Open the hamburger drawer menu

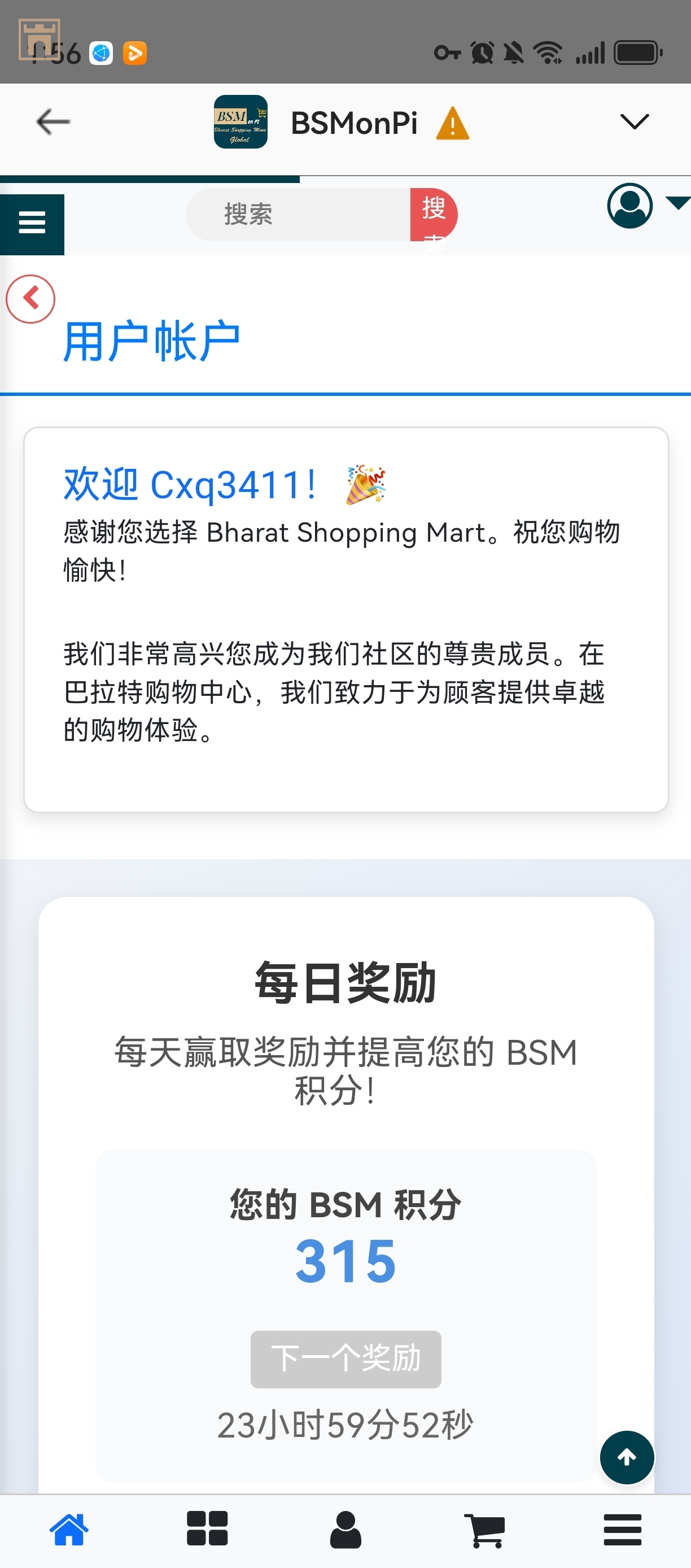click(32, 223)
